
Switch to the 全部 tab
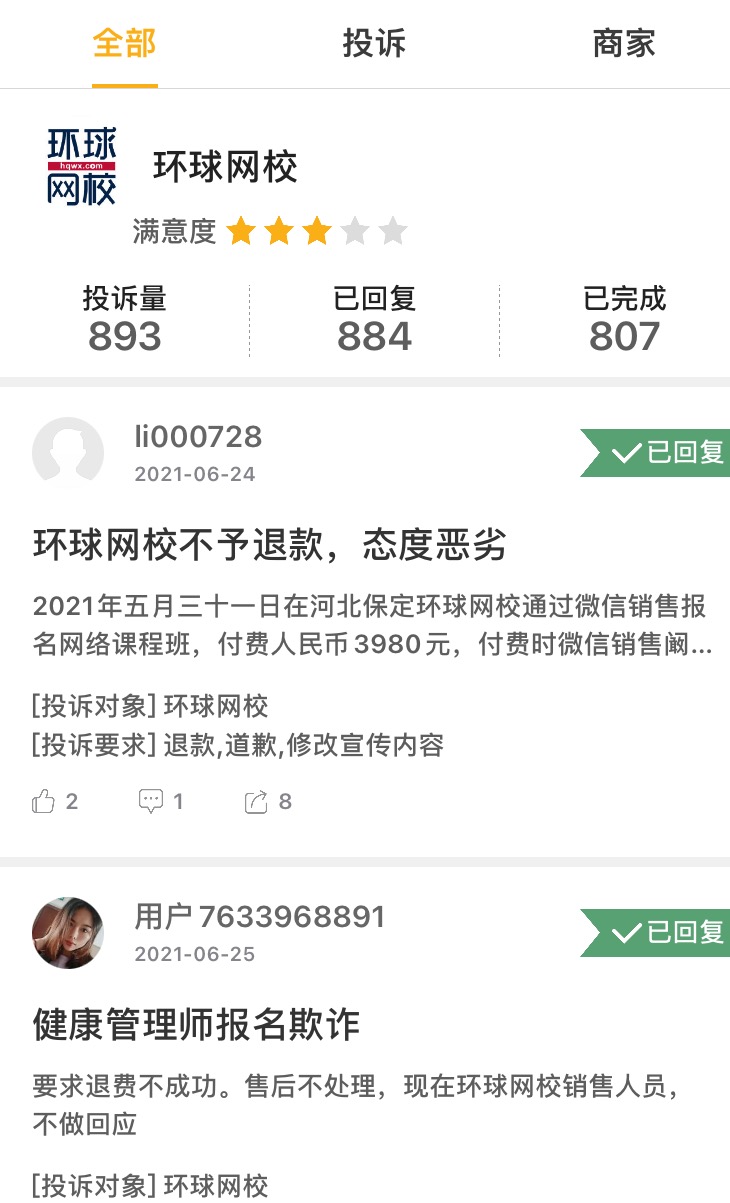coord(124,44)
